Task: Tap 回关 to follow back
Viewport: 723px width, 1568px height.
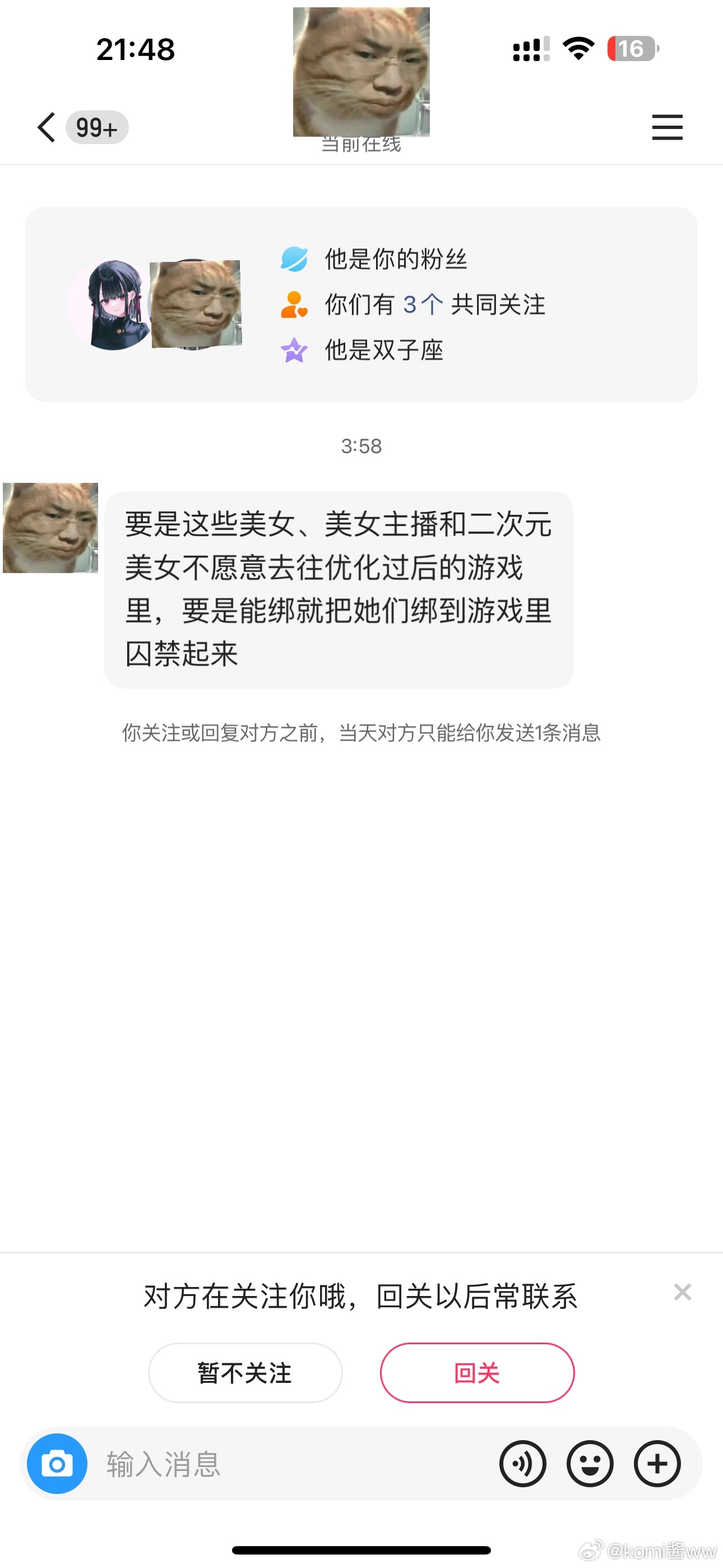Action: pyautogui.click(x=476, y=1373)
